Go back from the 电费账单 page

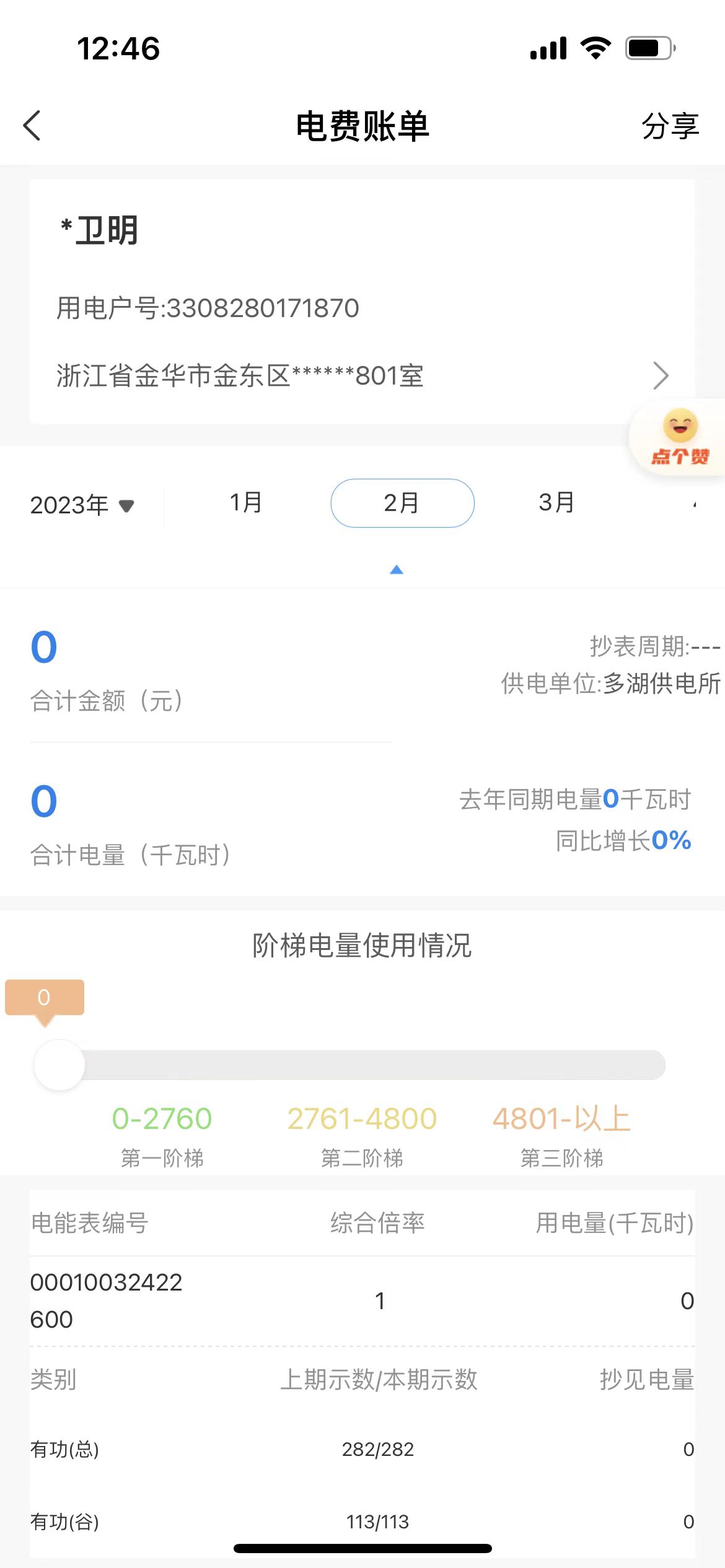pos(32,126)
